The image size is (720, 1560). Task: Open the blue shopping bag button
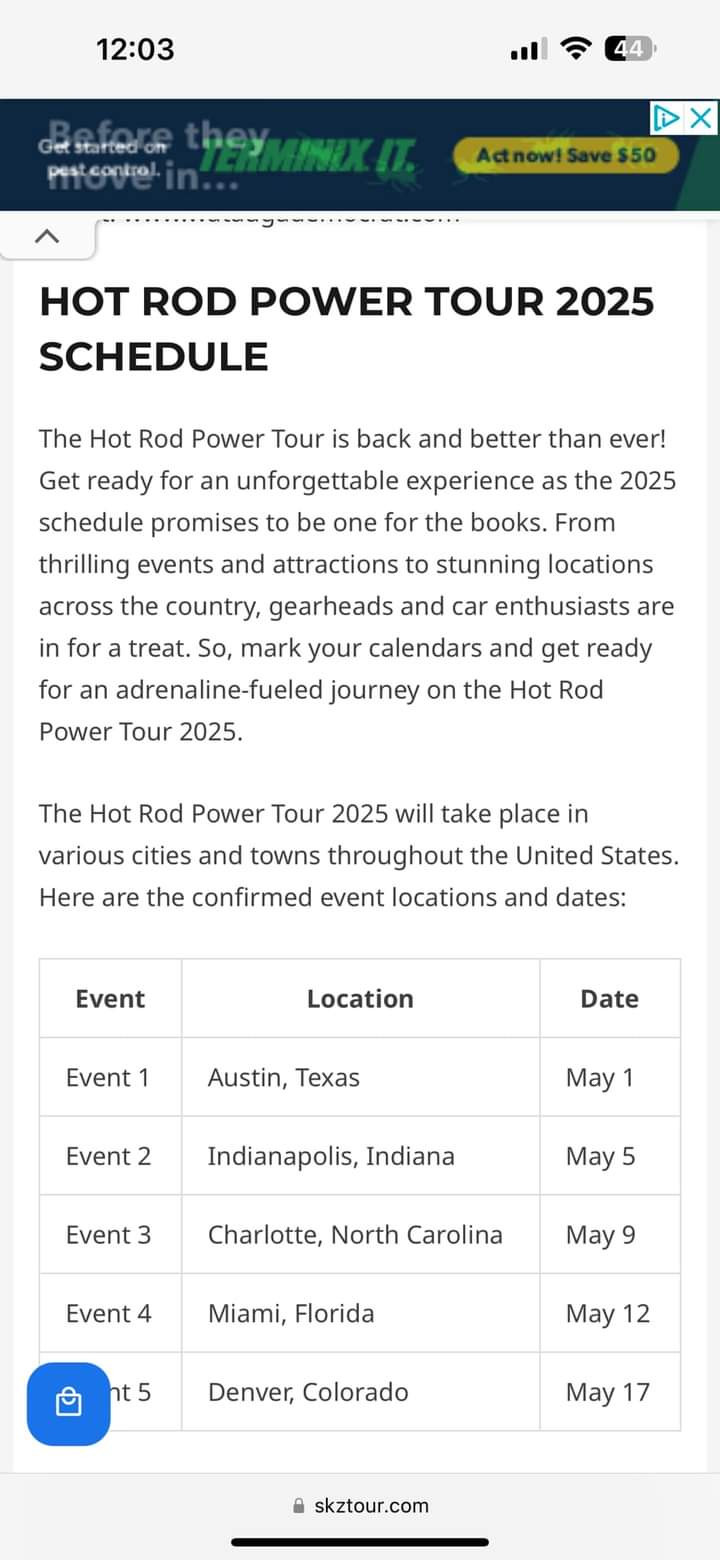[68, 1403]
